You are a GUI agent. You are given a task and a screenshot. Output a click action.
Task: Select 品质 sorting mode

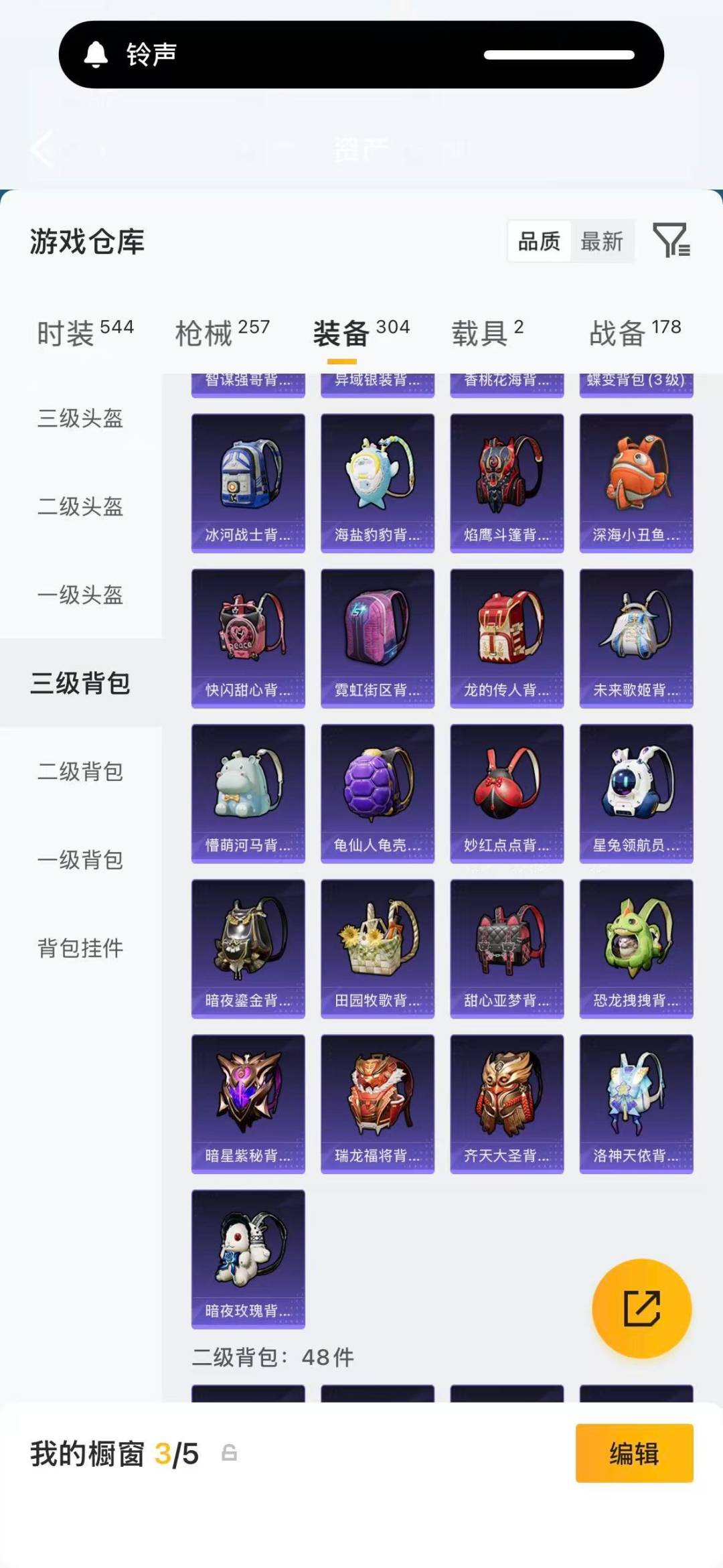(540, 242)
